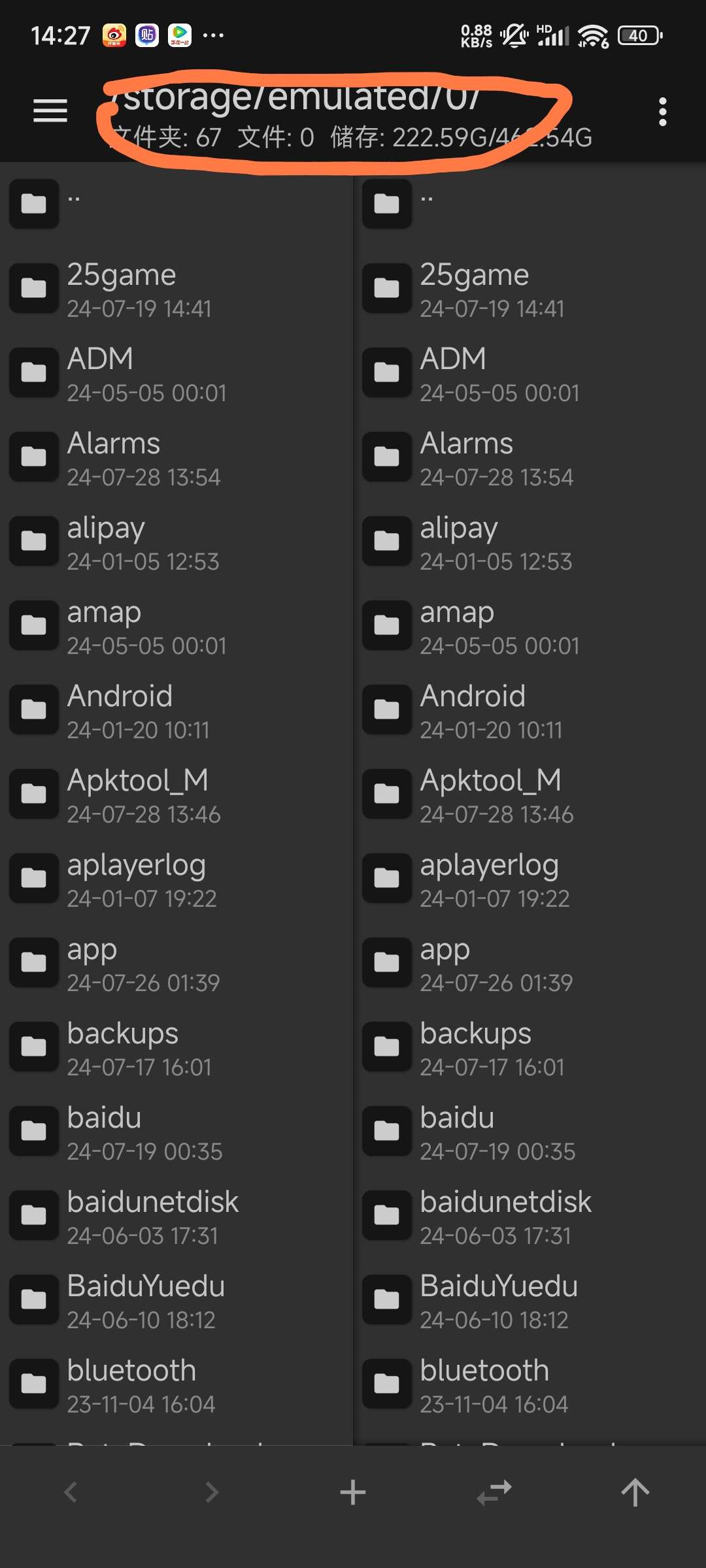This screenshot has width=706, height=1568.
Task: Open backups folder in the left pane
Action: click(123, 1047)
